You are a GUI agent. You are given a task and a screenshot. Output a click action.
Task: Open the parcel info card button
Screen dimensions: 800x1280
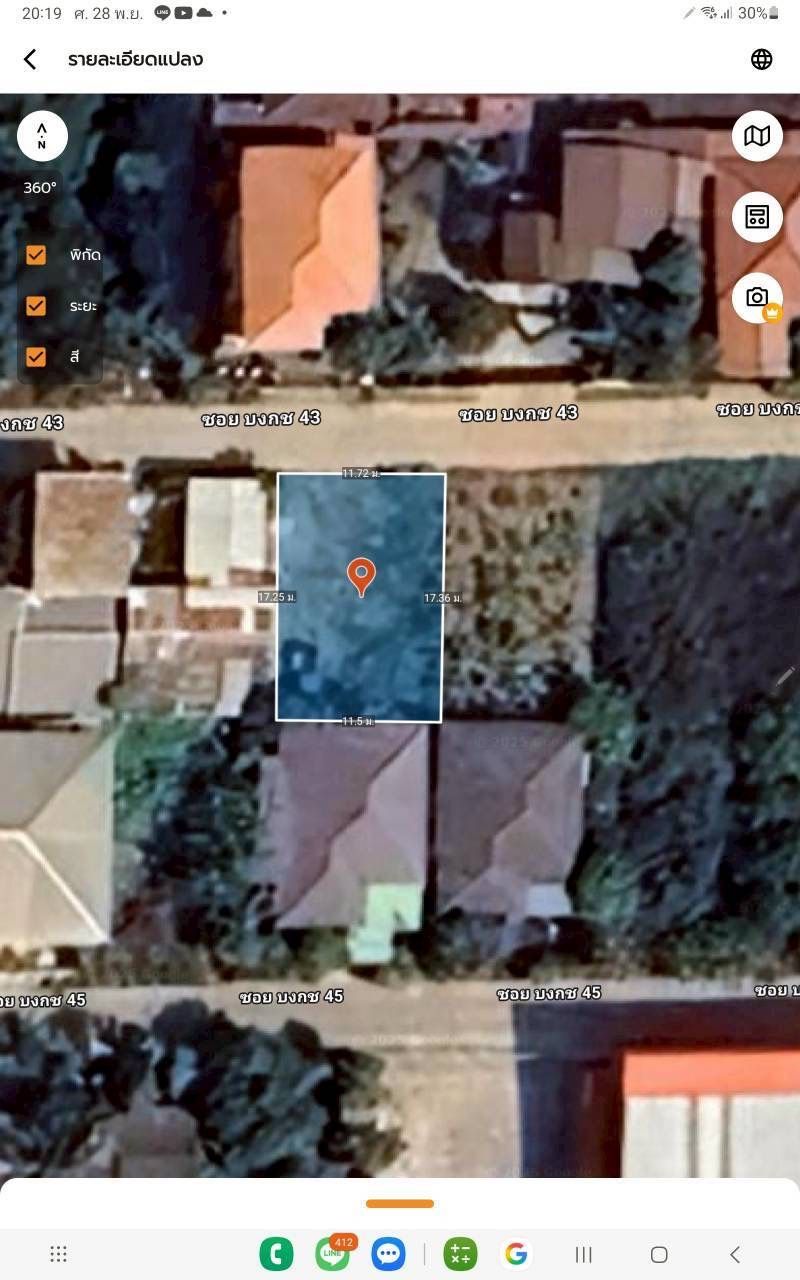[x=757, y=217]
